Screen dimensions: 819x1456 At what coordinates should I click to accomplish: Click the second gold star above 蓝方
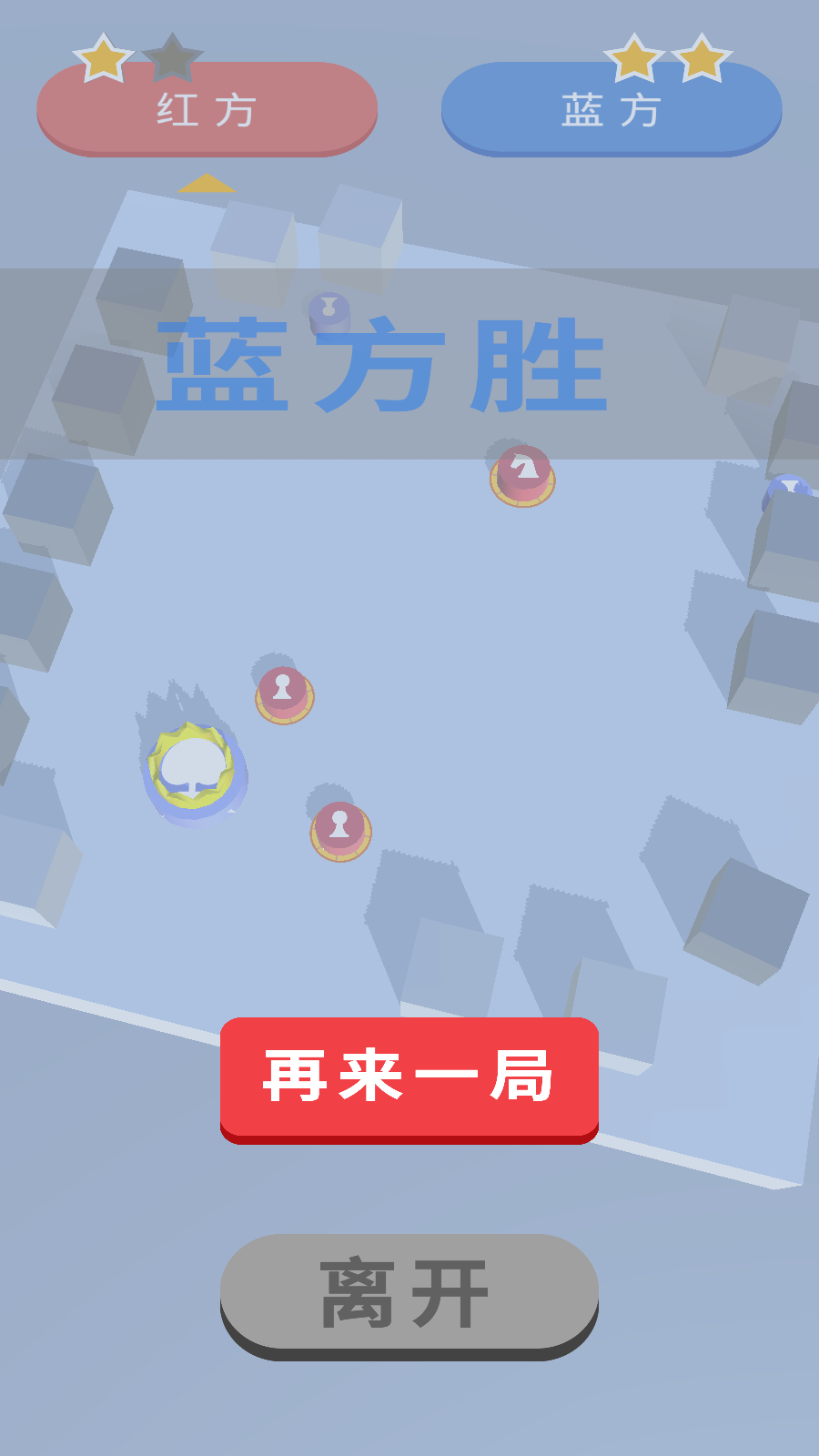(701, 56)
